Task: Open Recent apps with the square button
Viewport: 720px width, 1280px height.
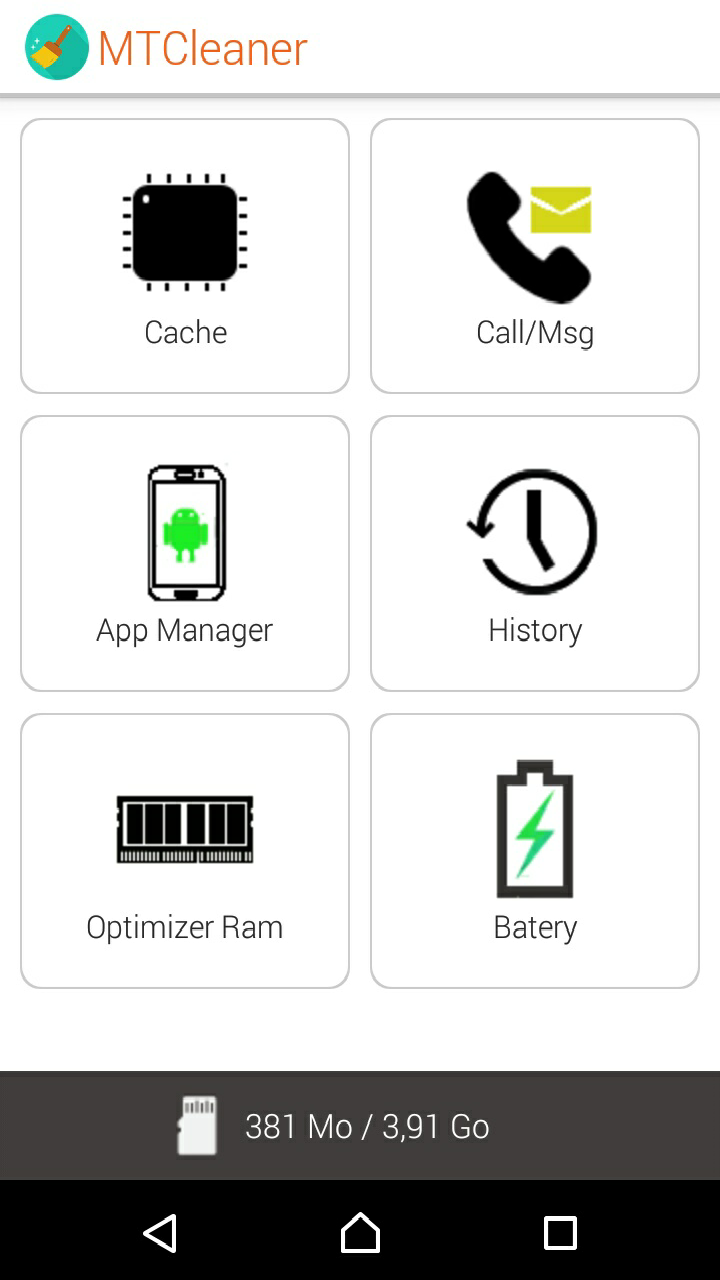Action: click(x=560, y=1233)
